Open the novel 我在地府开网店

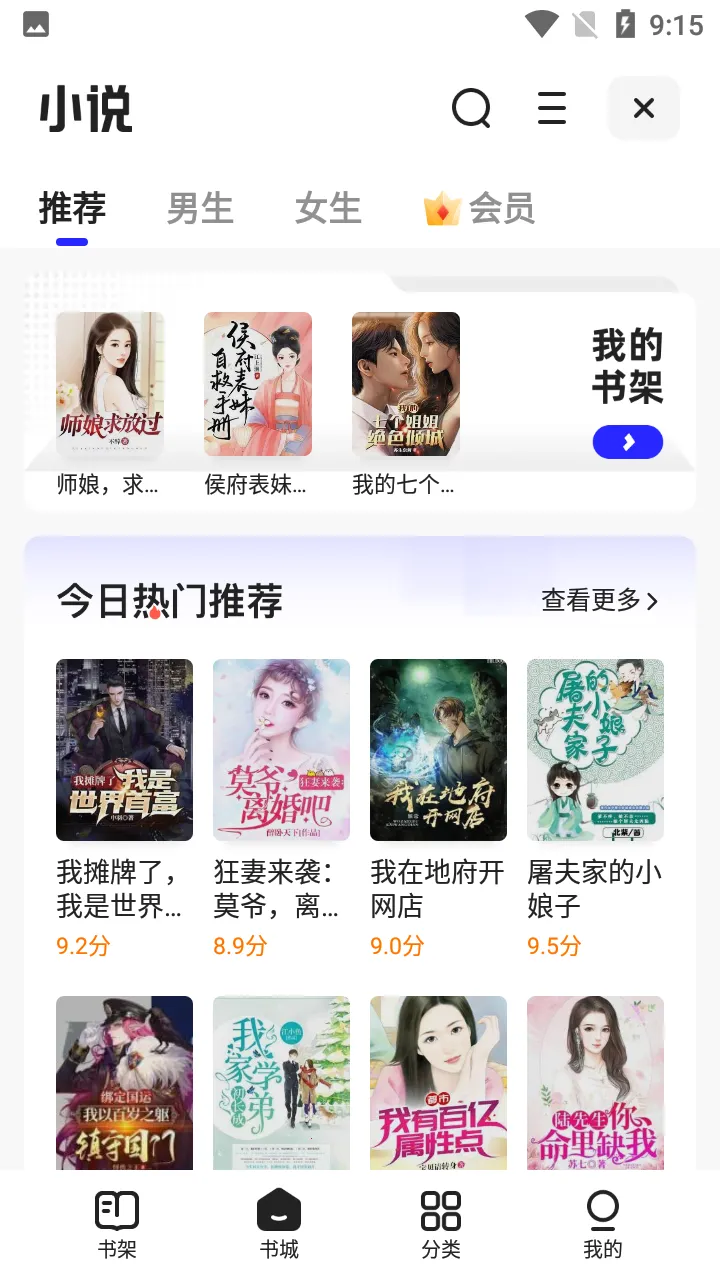pyautogui.click(x=438, y=750)
